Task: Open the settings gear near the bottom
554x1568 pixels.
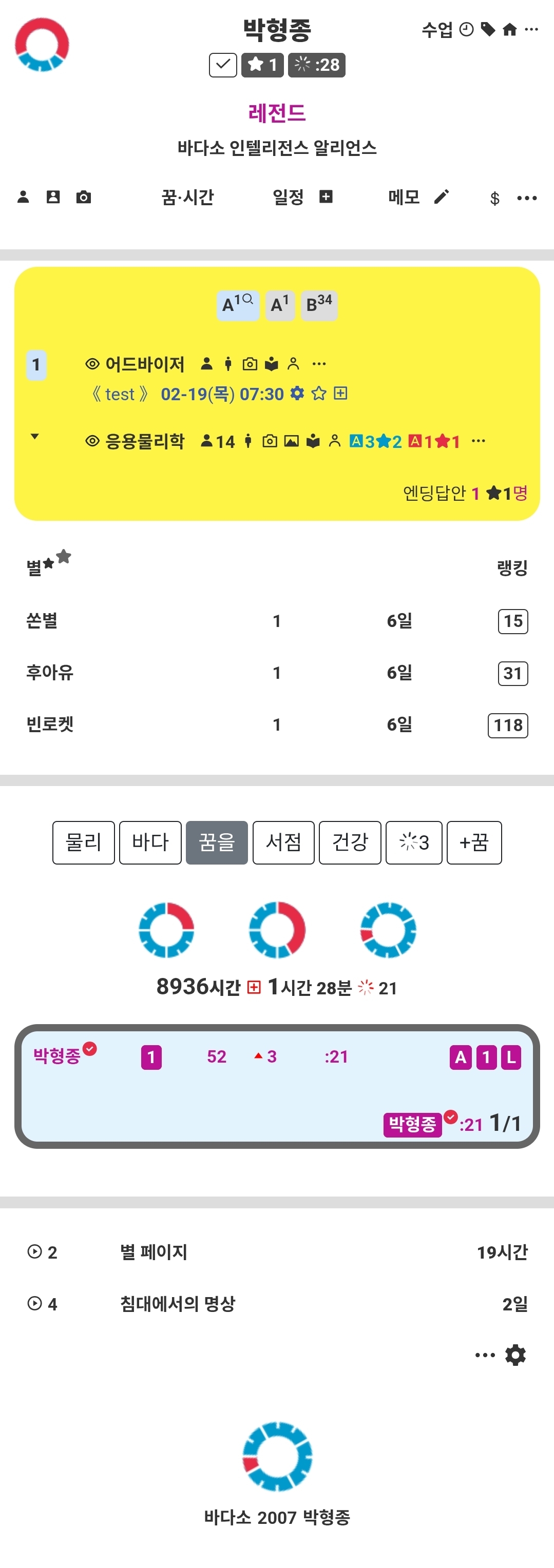Action: [x=515, y=1355]
